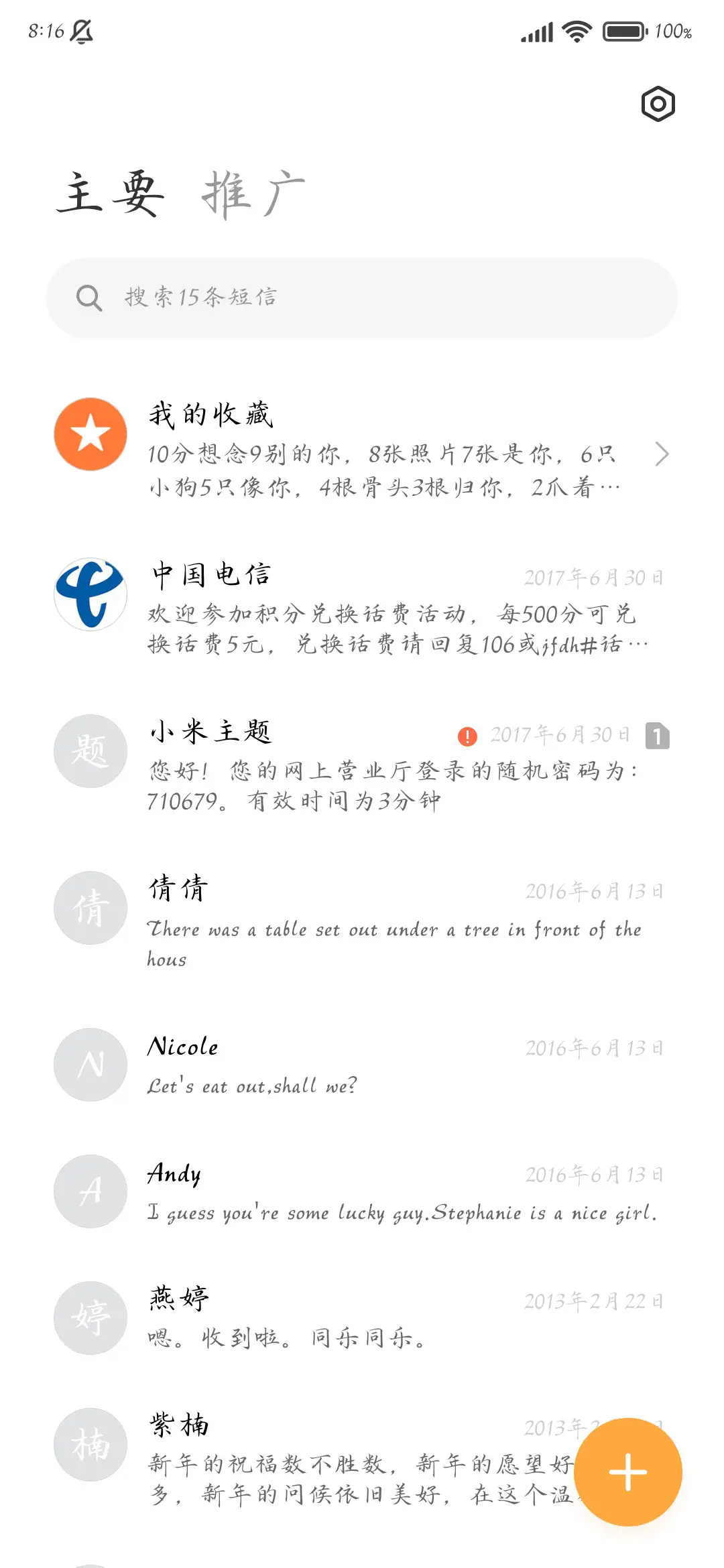Expand the My Favorites conversation chevron
The width and height of the screenshot is (724, 1568).
point(662,454)
